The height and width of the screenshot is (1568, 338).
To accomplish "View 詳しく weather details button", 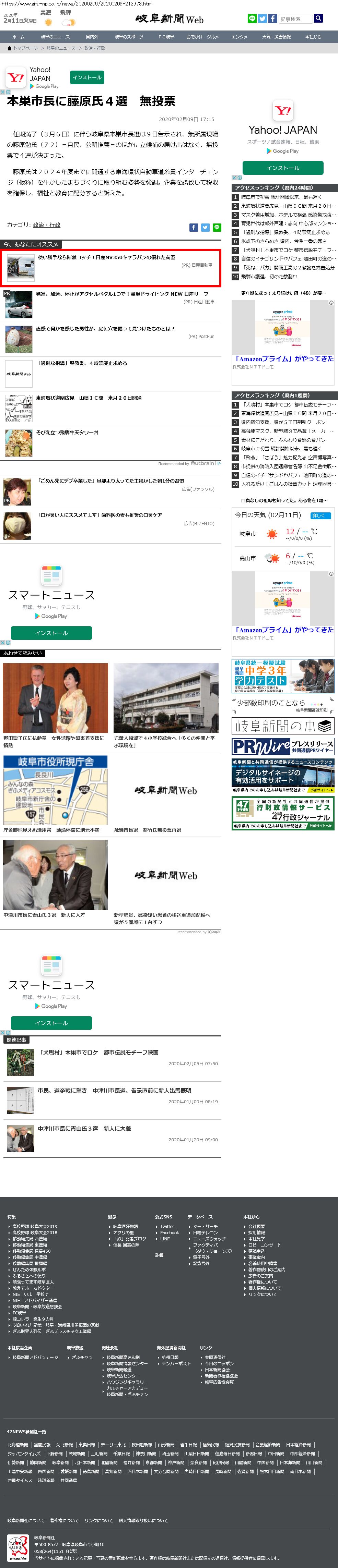I will point(320,515).
